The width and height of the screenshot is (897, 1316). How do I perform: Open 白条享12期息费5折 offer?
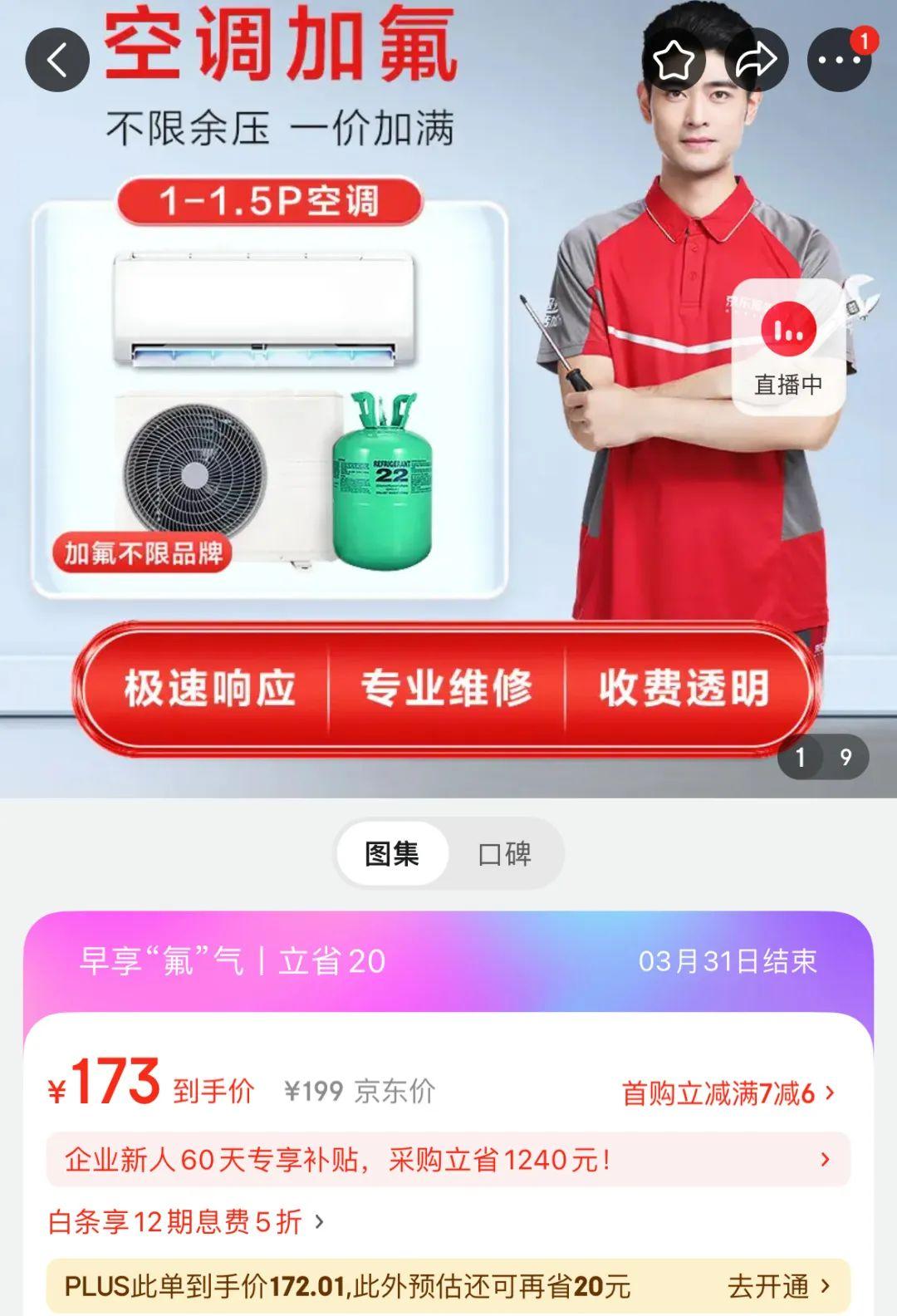tap(186, 1221)
